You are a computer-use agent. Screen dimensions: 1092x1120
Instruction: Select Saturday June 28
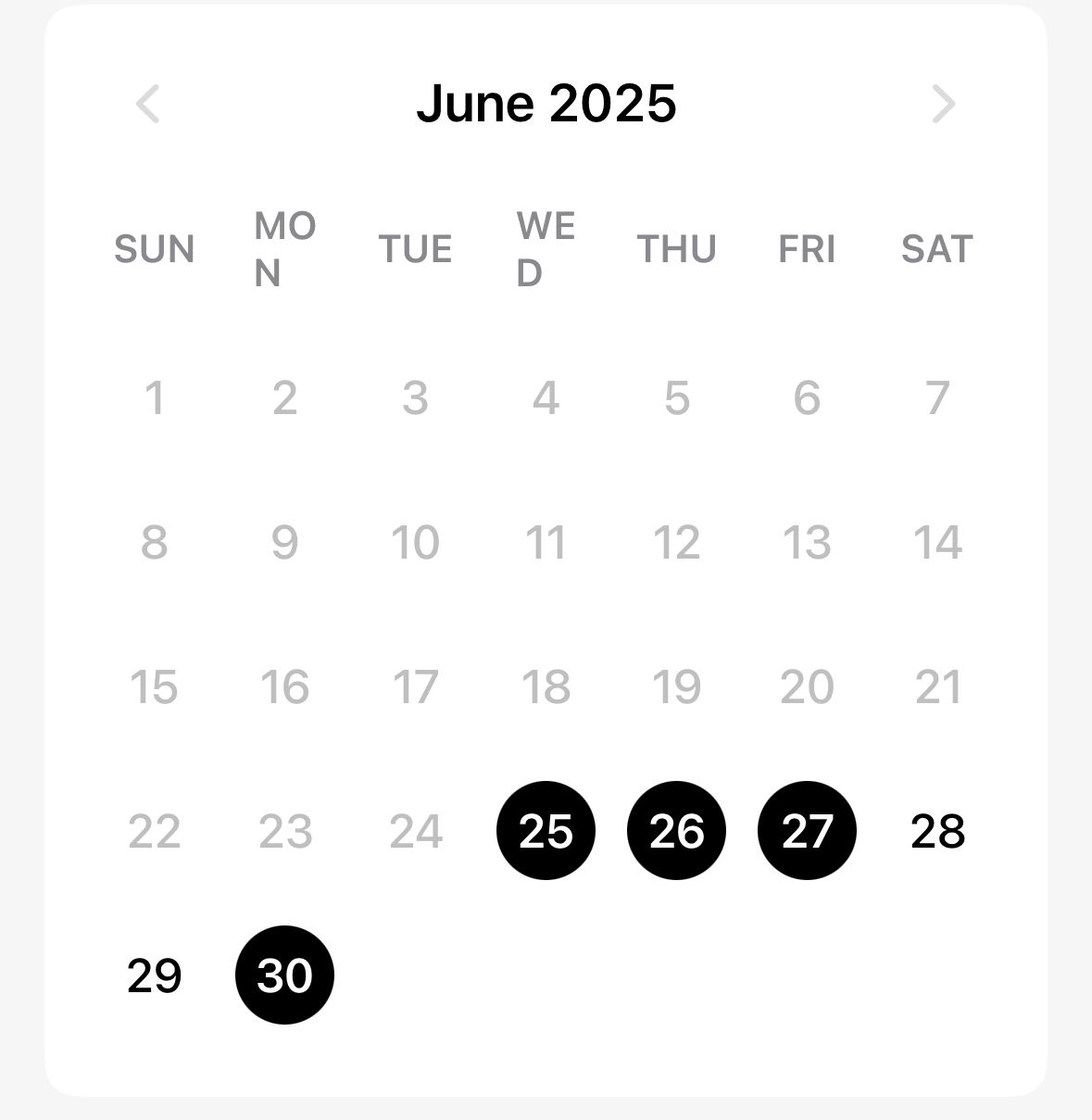(x=937, y=831)
